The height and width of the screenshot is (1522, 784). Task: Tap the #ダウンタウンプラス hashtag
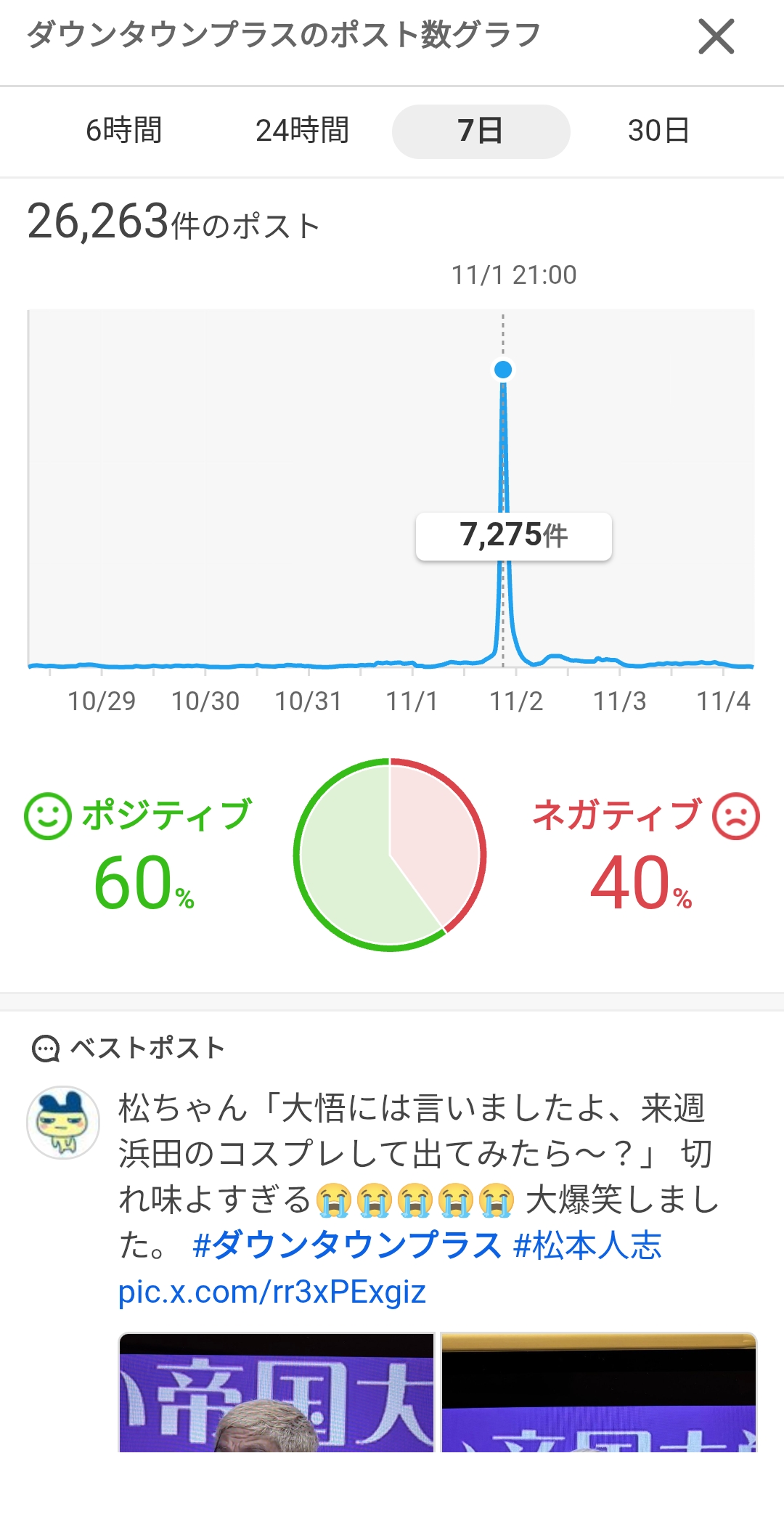pyautogui.click(x=347, y=1245)
